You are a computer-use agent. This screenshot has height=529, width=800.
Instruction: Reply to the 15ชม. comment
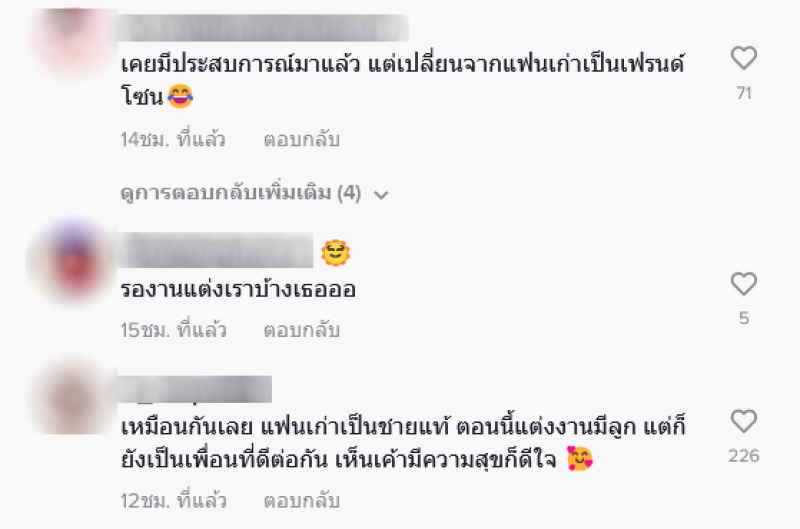pos(301,329)
